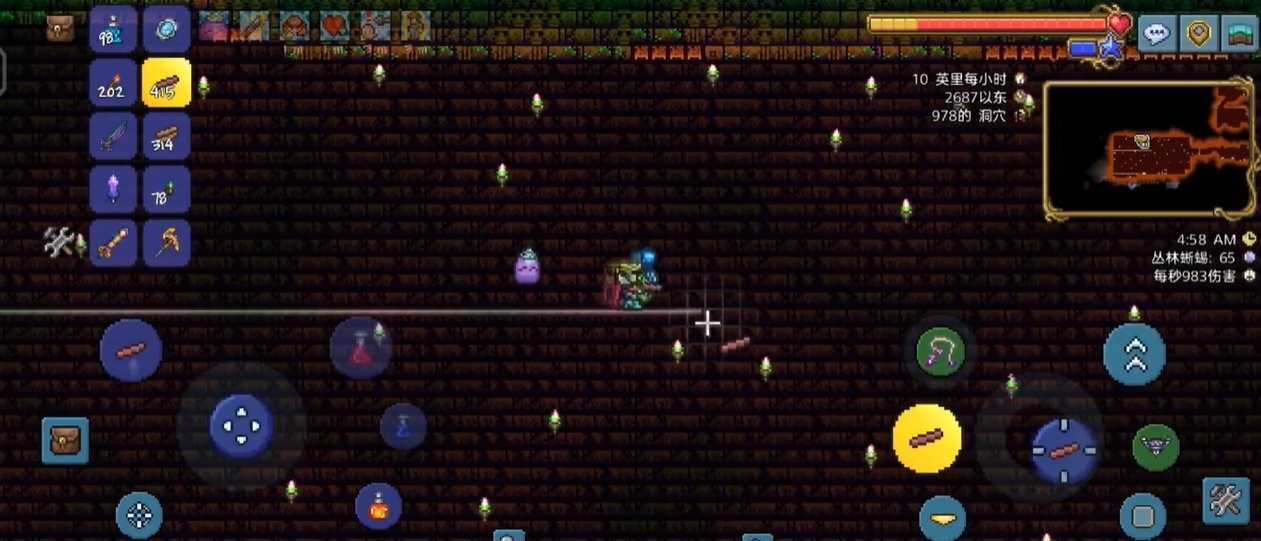This screenshot has height=541, width=1261.
Task: Toggle the smart cursor crosshair button
Action: tap(139, 515)
